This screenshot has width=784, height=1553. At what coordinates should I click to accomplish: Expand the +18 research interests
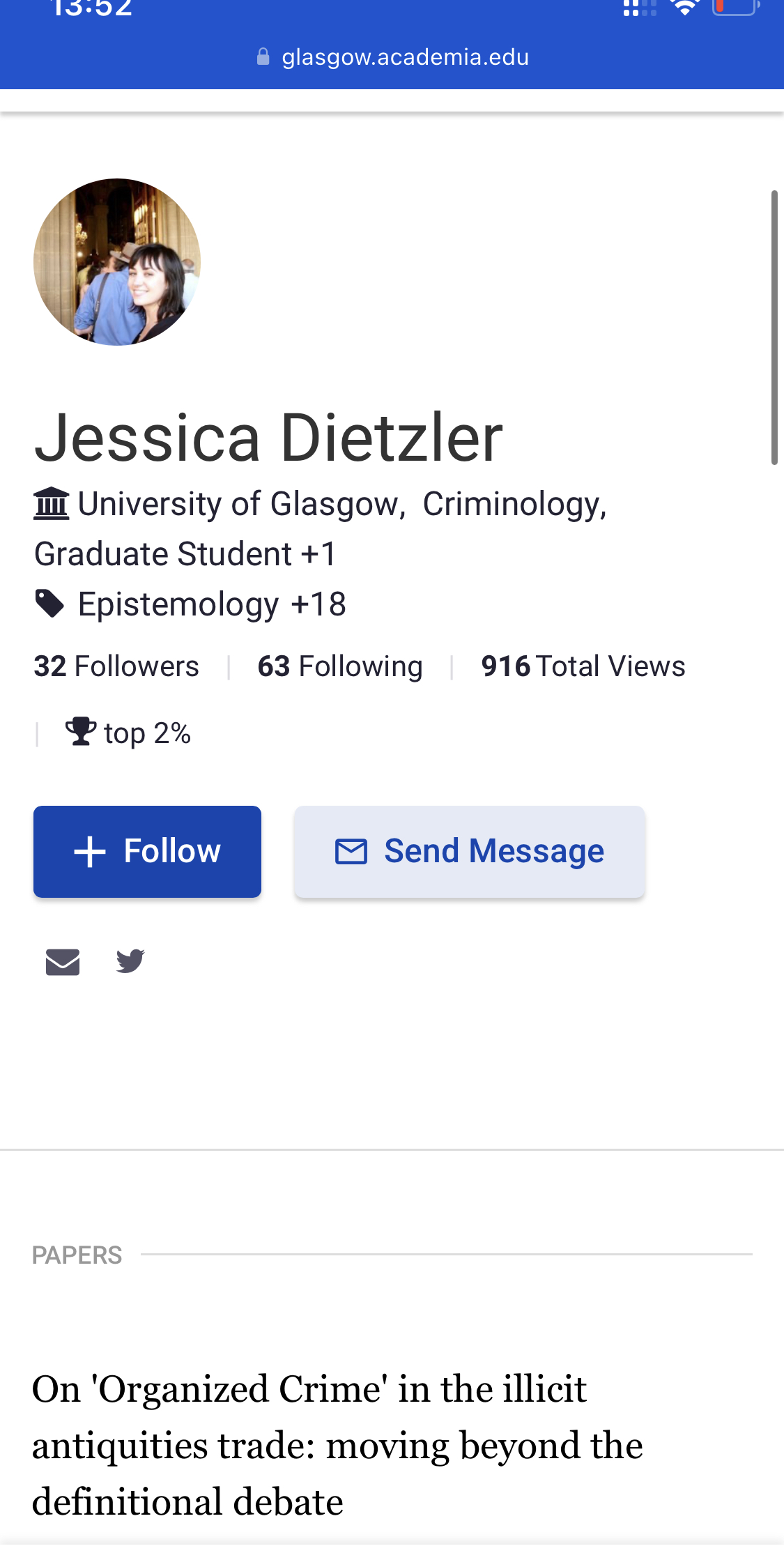318,604
